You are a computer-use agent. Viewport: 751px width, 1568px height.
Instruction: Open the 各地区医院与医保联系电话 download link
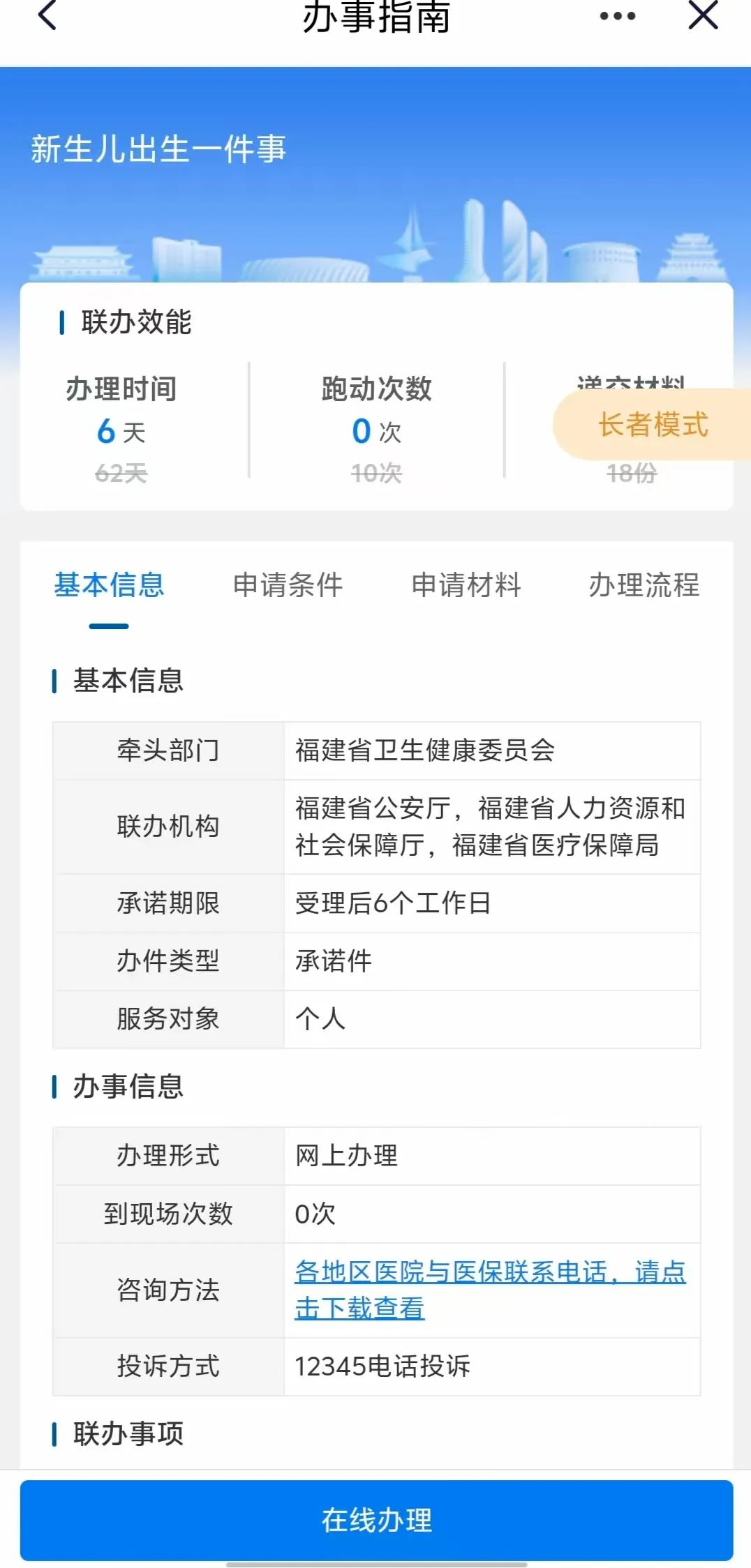tap(490, 1290)
